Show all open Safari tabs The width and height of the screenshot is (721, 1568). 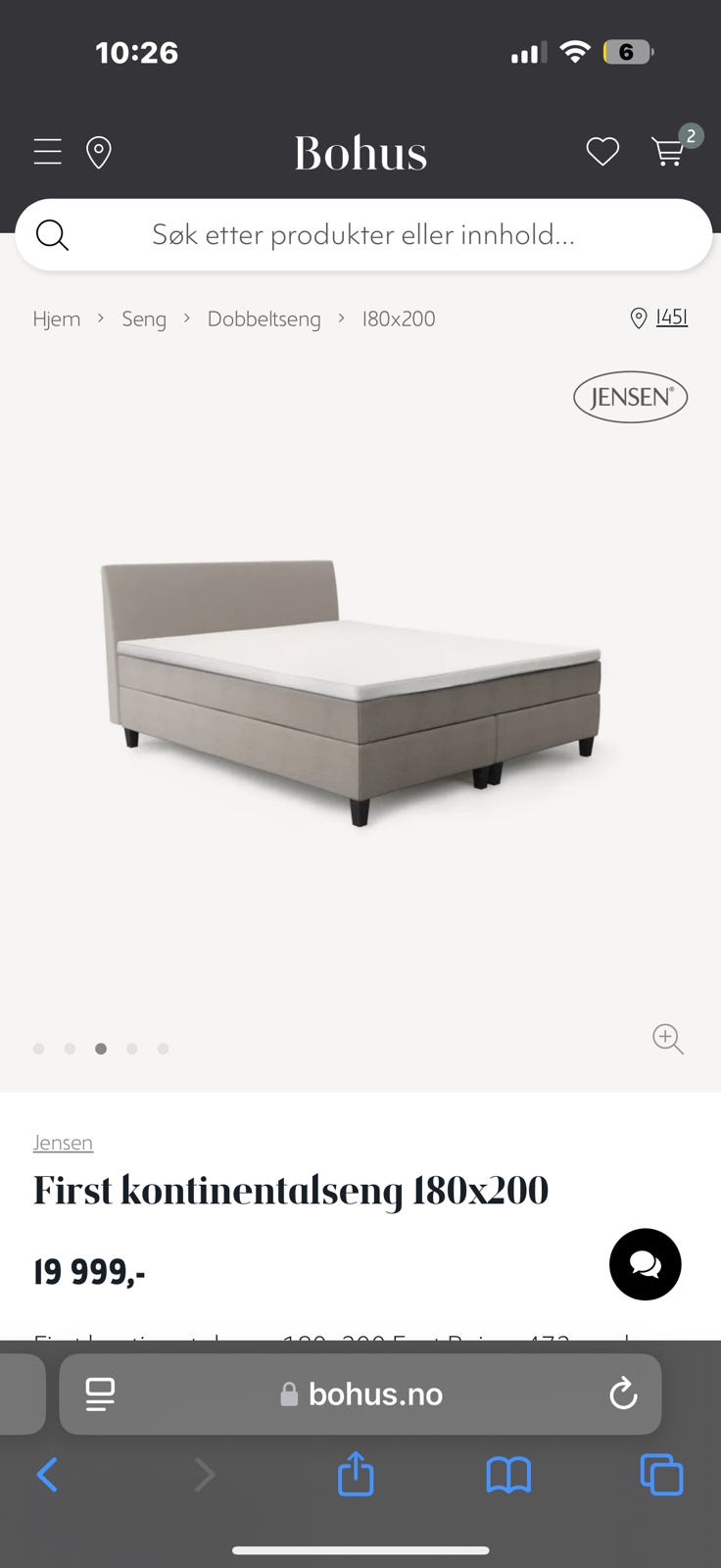pyautogui.click(x=661, y=1474)
